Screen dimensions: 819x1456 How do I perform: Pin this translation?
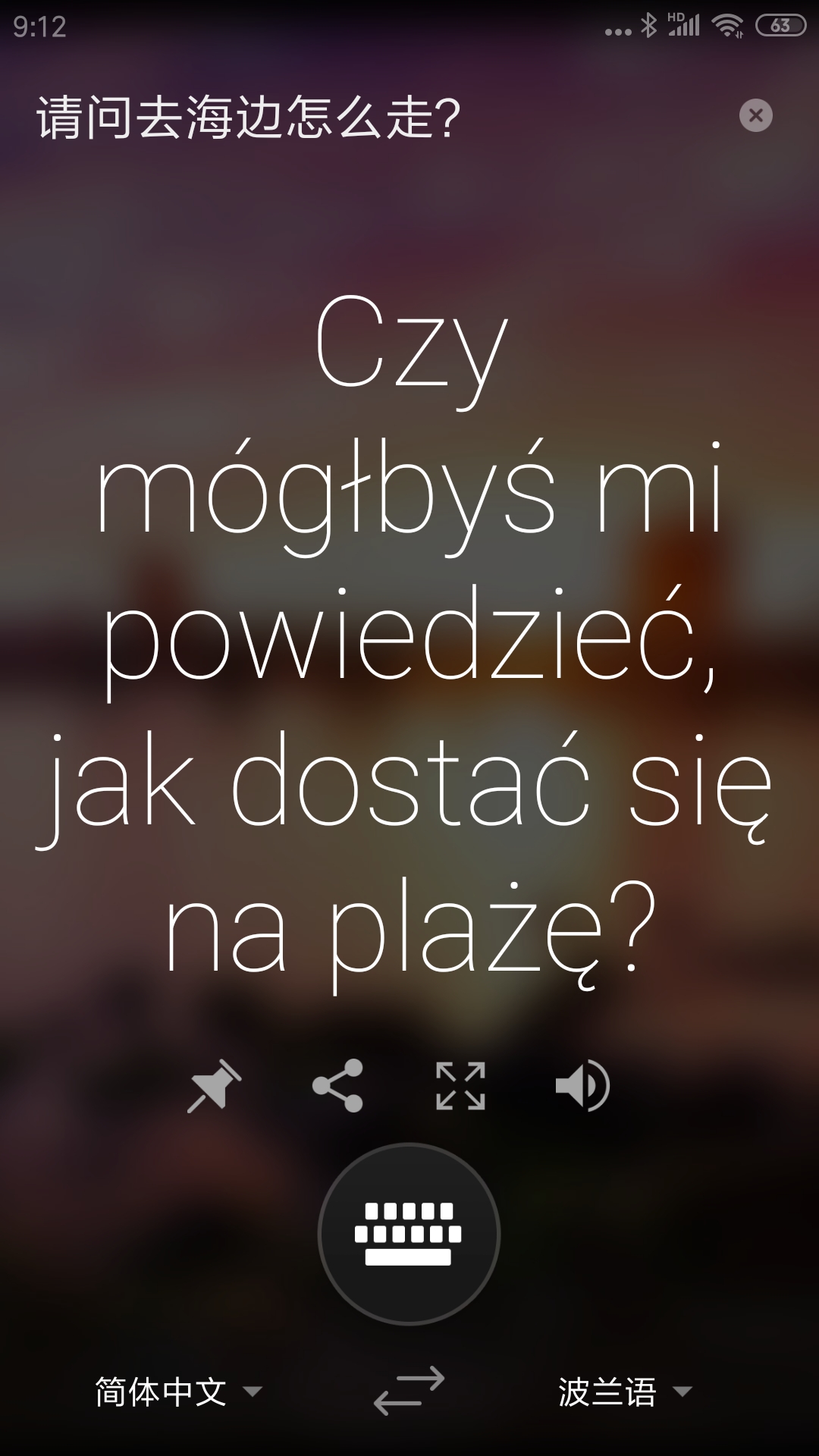pos(215,1086)
